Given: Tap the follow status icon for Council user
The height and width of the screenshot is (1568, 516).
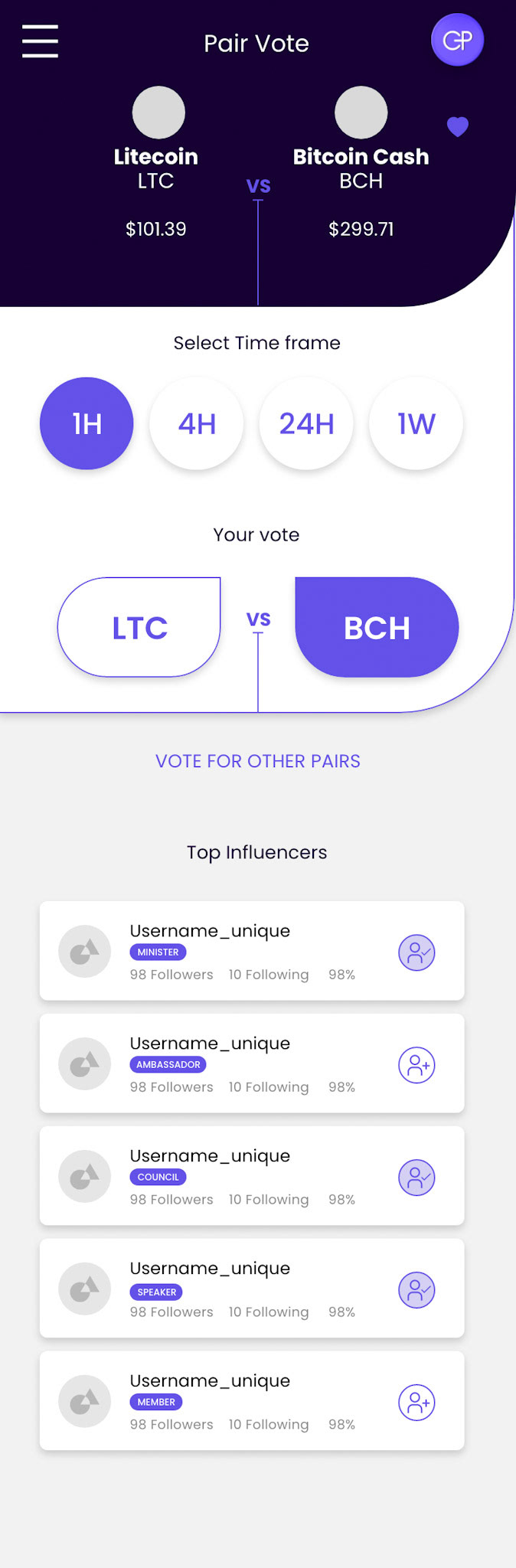Looking at the screenshot, I should point(416,1178).
